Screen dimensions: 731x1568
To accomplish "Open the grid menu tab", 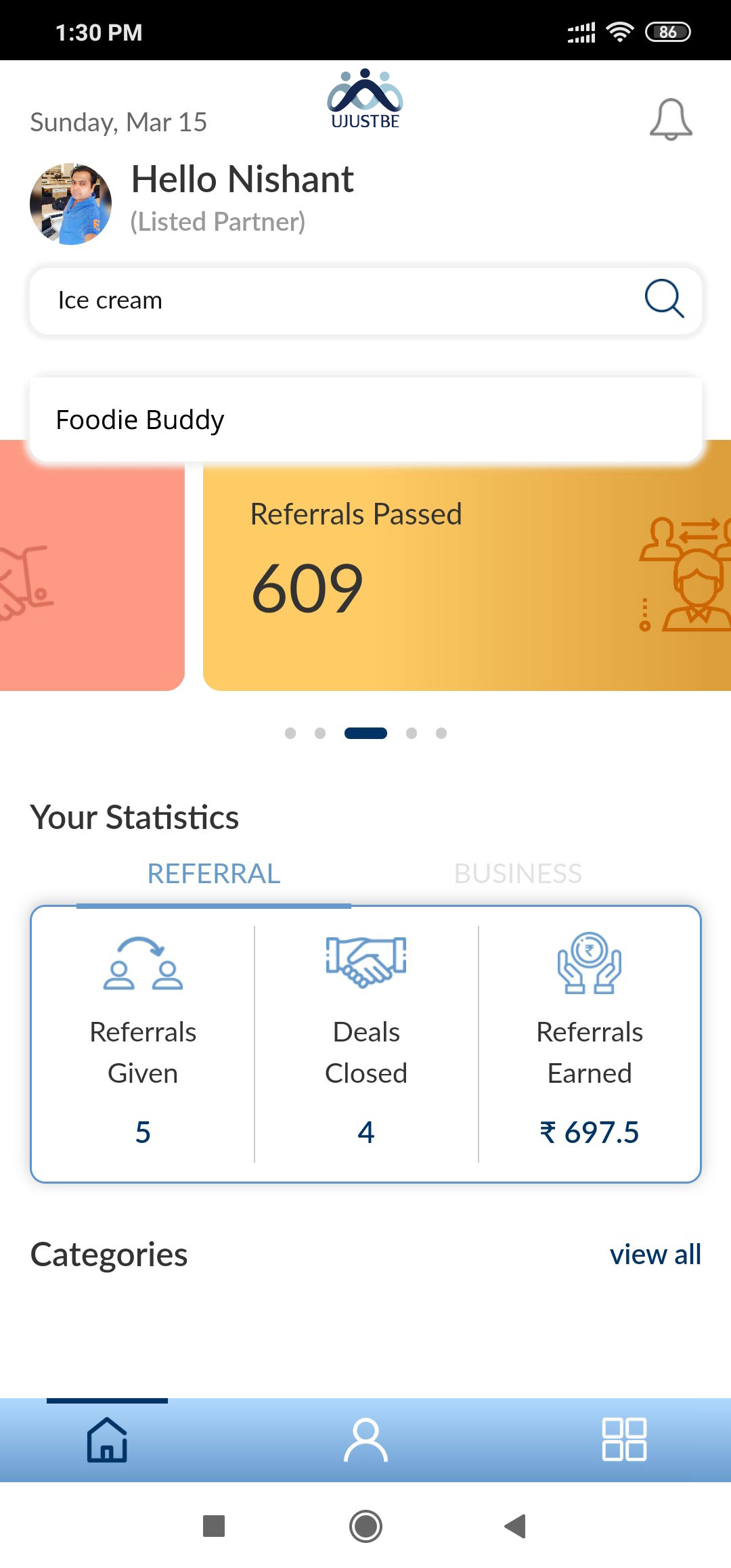I will tap(624, 1439).
